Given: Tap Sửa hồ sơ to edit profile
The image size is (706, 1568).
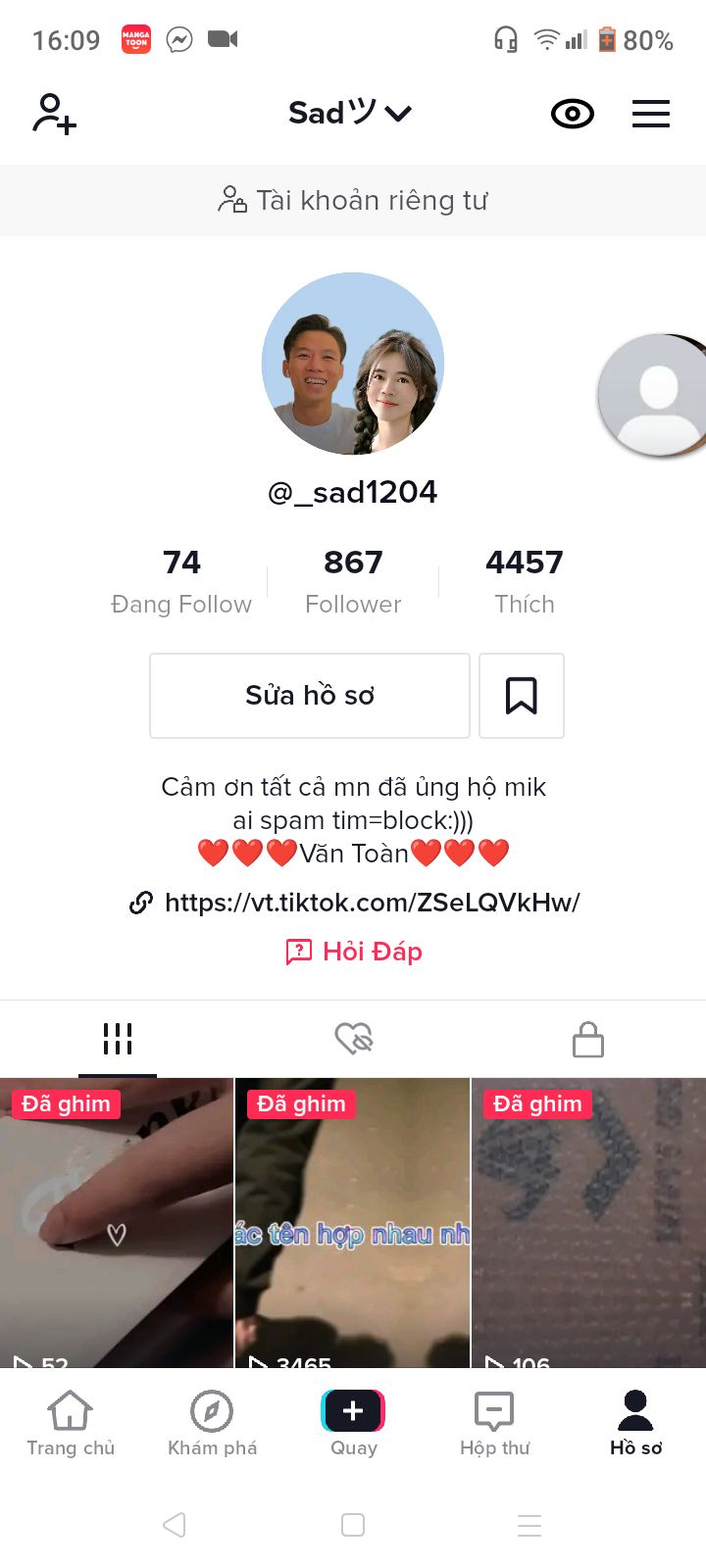Looking at the screenshot, I should tap(310, 695).
